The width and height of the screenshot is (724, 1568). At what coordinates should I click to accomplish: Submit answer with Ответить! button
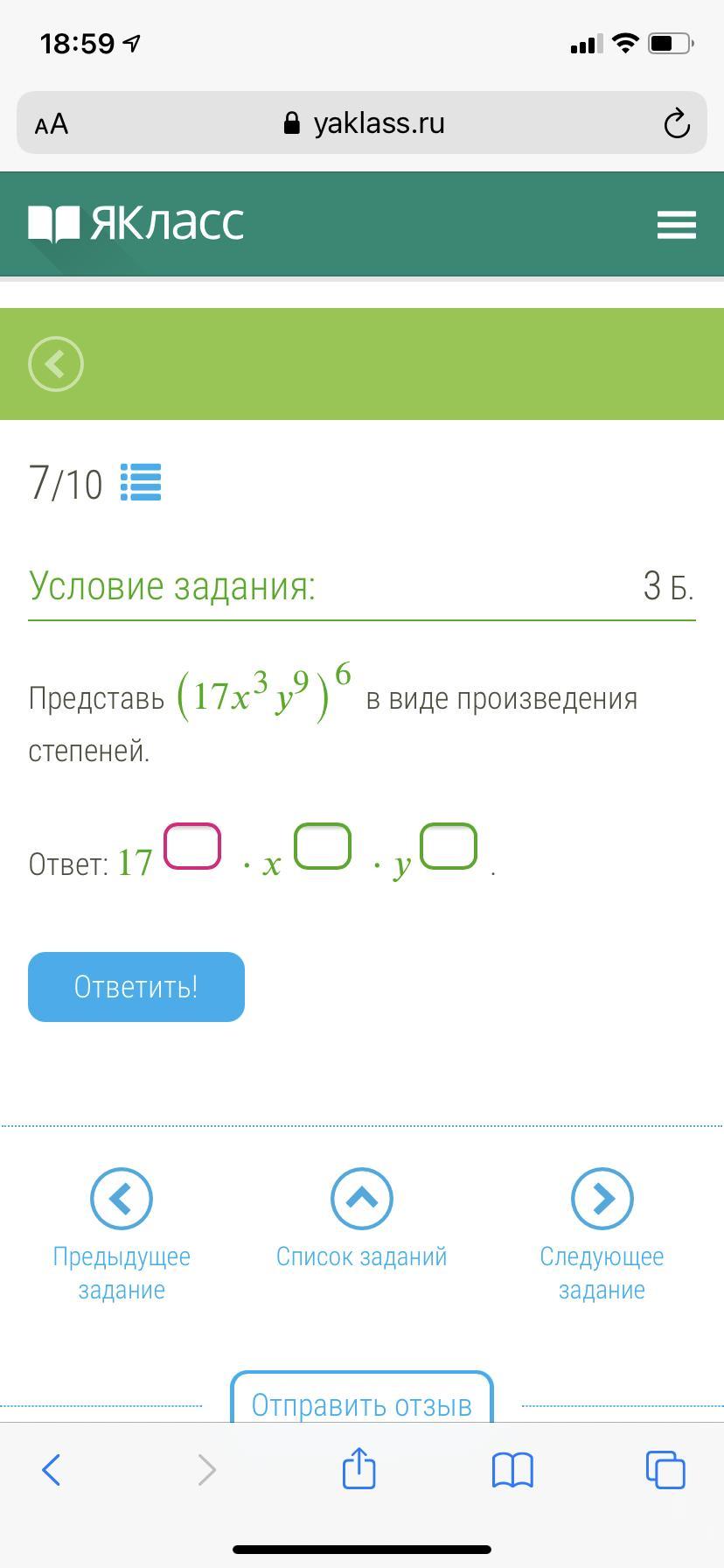click(x=136, y=986)
